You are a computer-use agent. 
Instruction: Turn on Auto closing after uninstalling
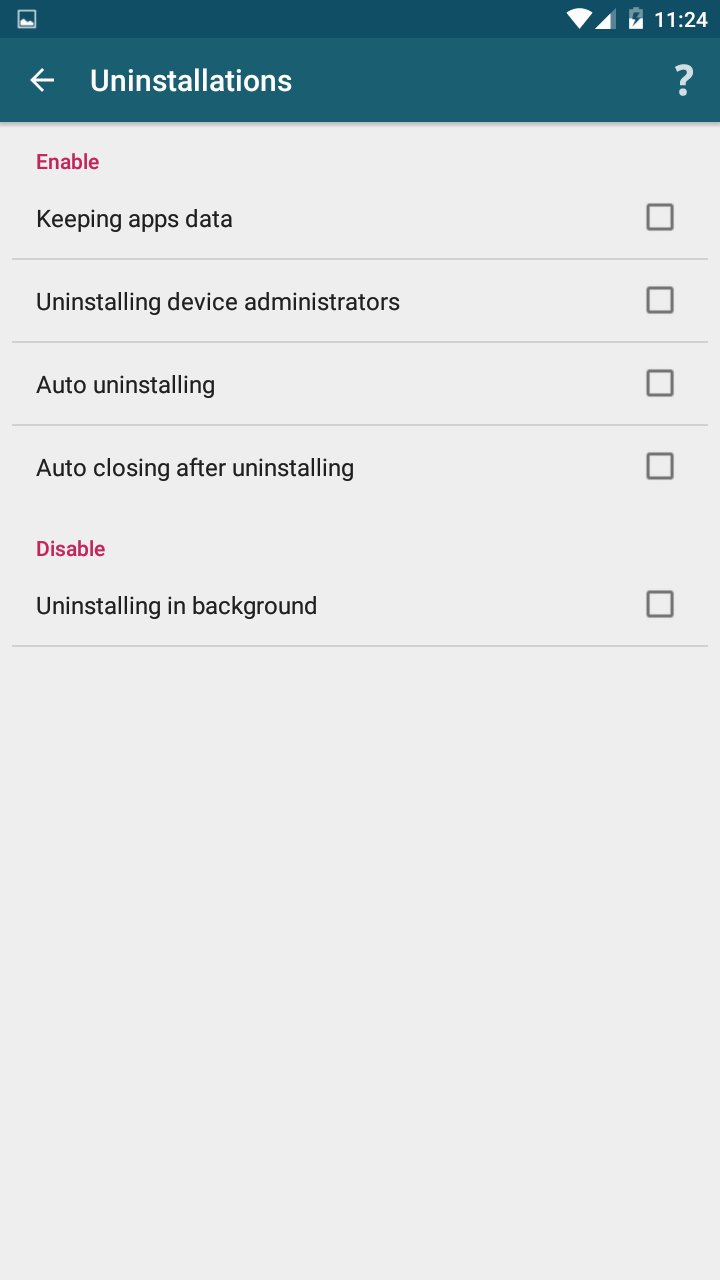click(x=660, y=466)
